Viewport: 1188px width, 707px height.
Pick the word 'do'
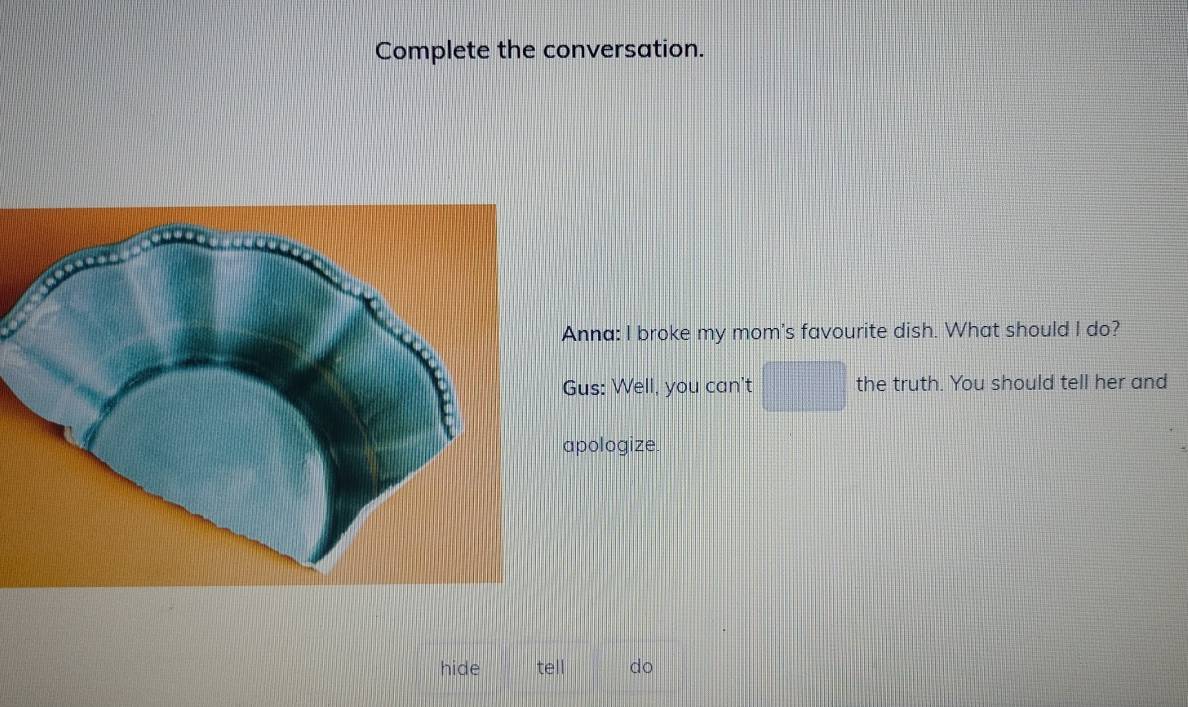pyautogui.click(x=641, y=666)
